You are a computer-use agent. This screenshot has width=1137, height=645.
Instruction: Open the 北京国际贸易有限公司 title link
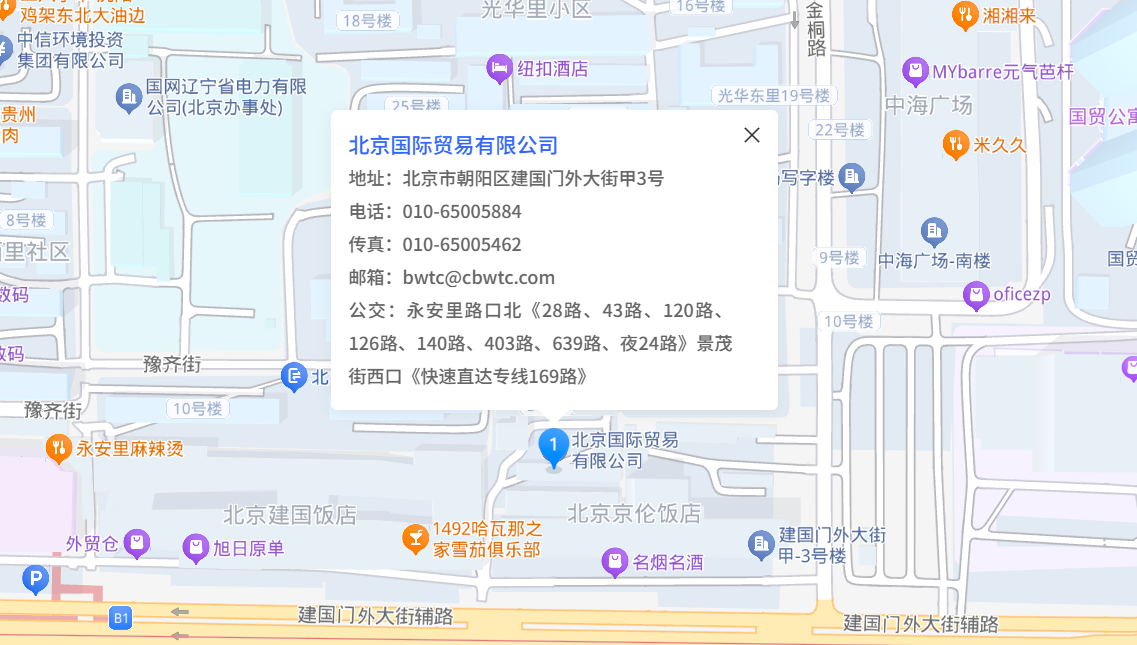453,145
